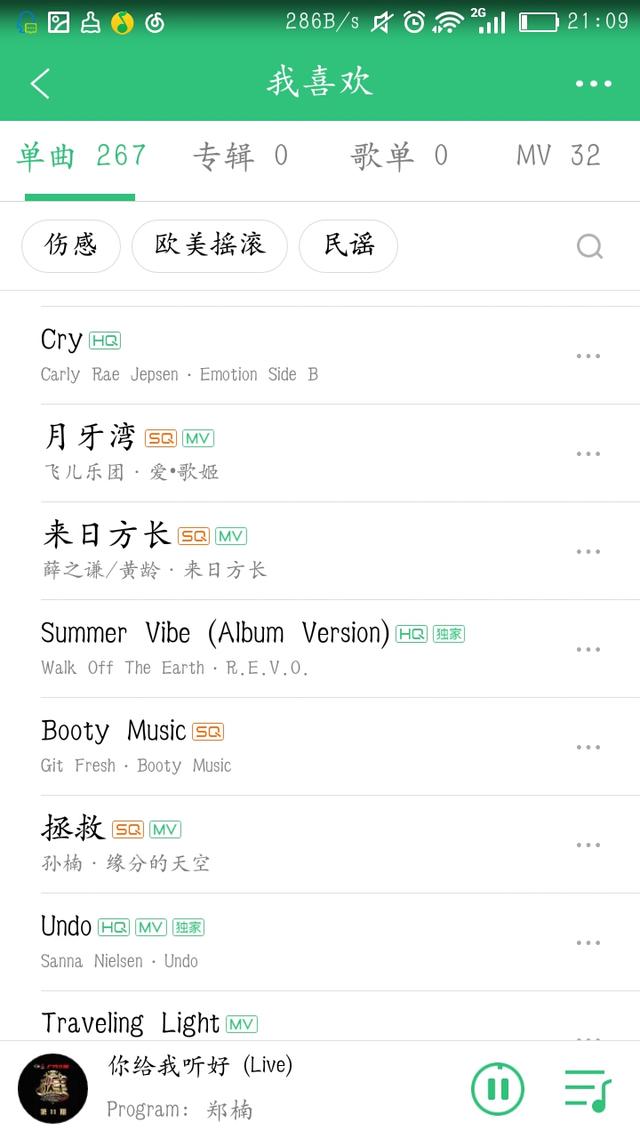Play the song Cry by Carly Rae Jepsen

coord(319,356)
